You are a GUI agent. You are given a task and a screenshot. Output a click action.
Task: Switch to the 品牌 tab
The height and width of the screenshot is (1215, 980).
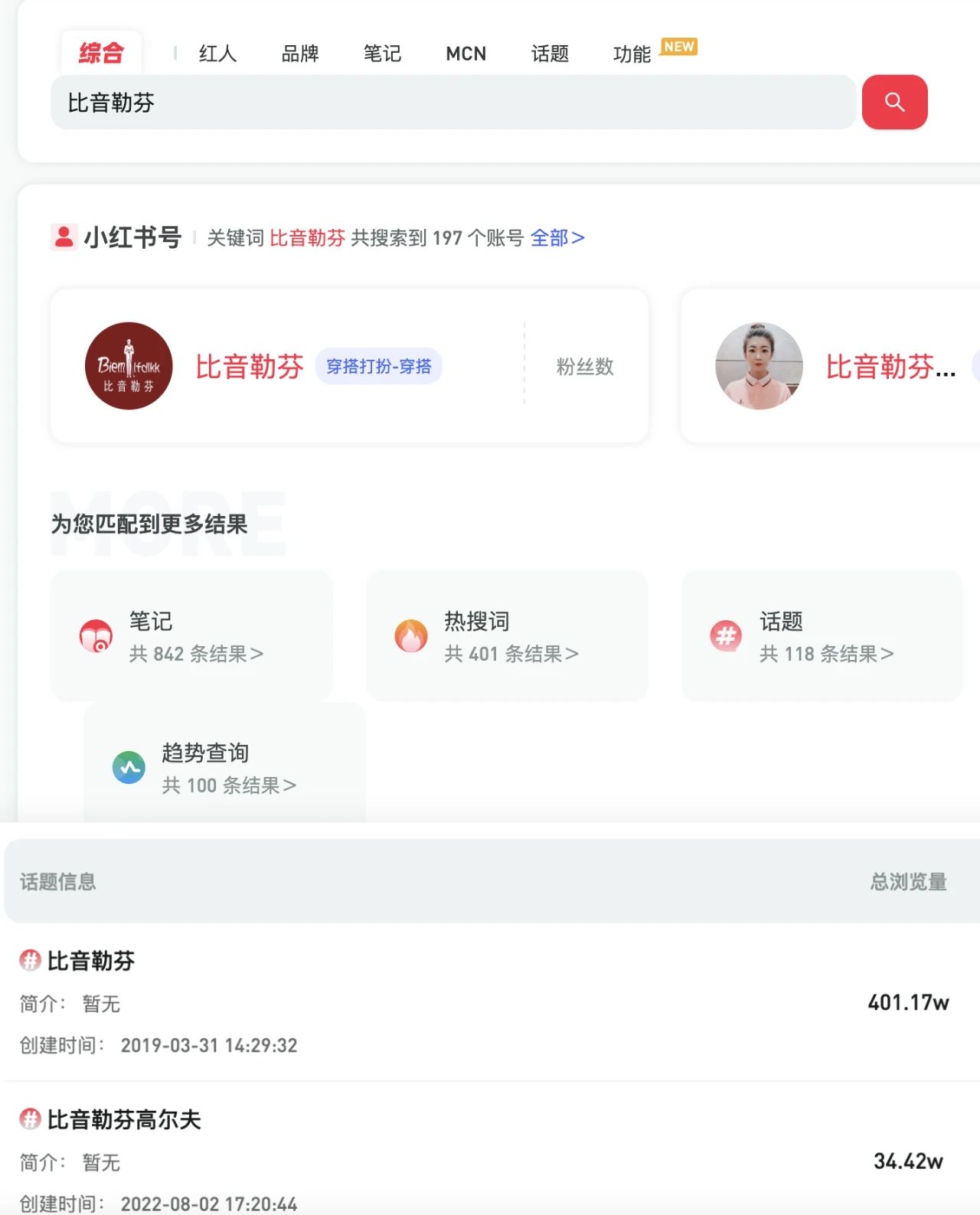(300, 54)
